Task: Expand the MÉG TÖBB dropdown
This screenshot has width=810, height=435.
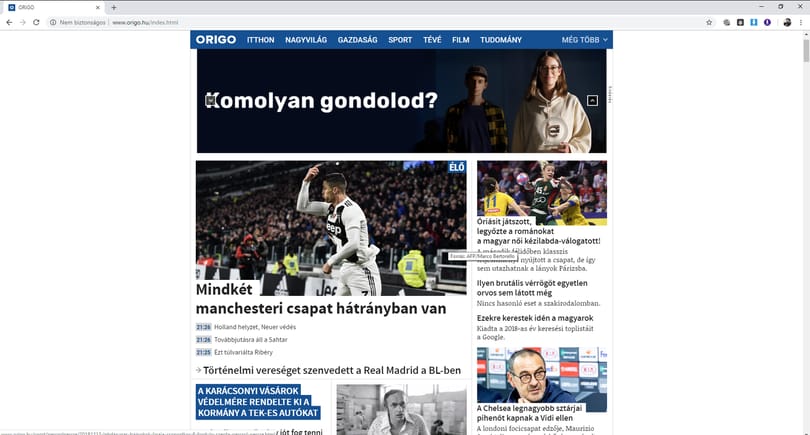Action: [584, 40]
